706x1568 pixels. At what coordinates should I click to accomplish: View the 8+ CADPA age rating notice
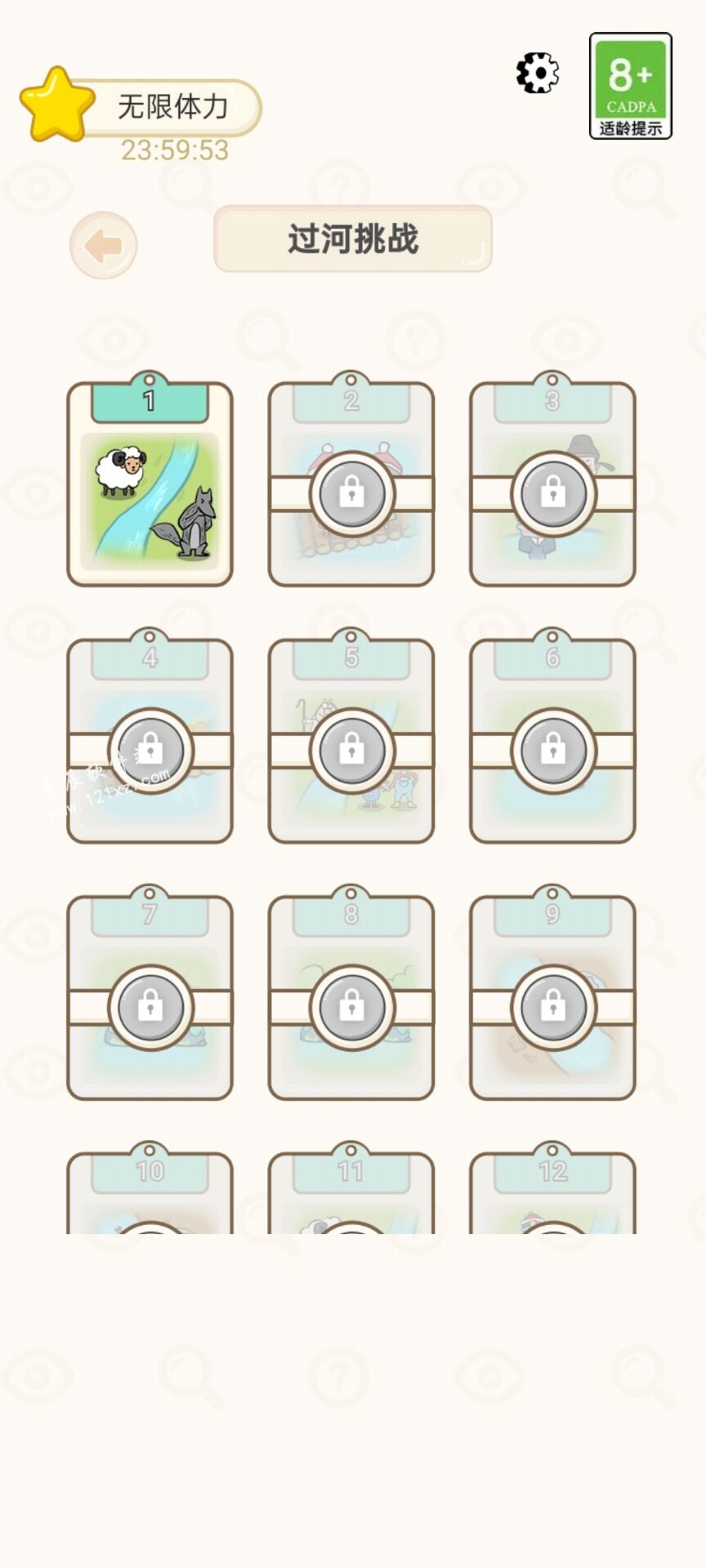630,86
